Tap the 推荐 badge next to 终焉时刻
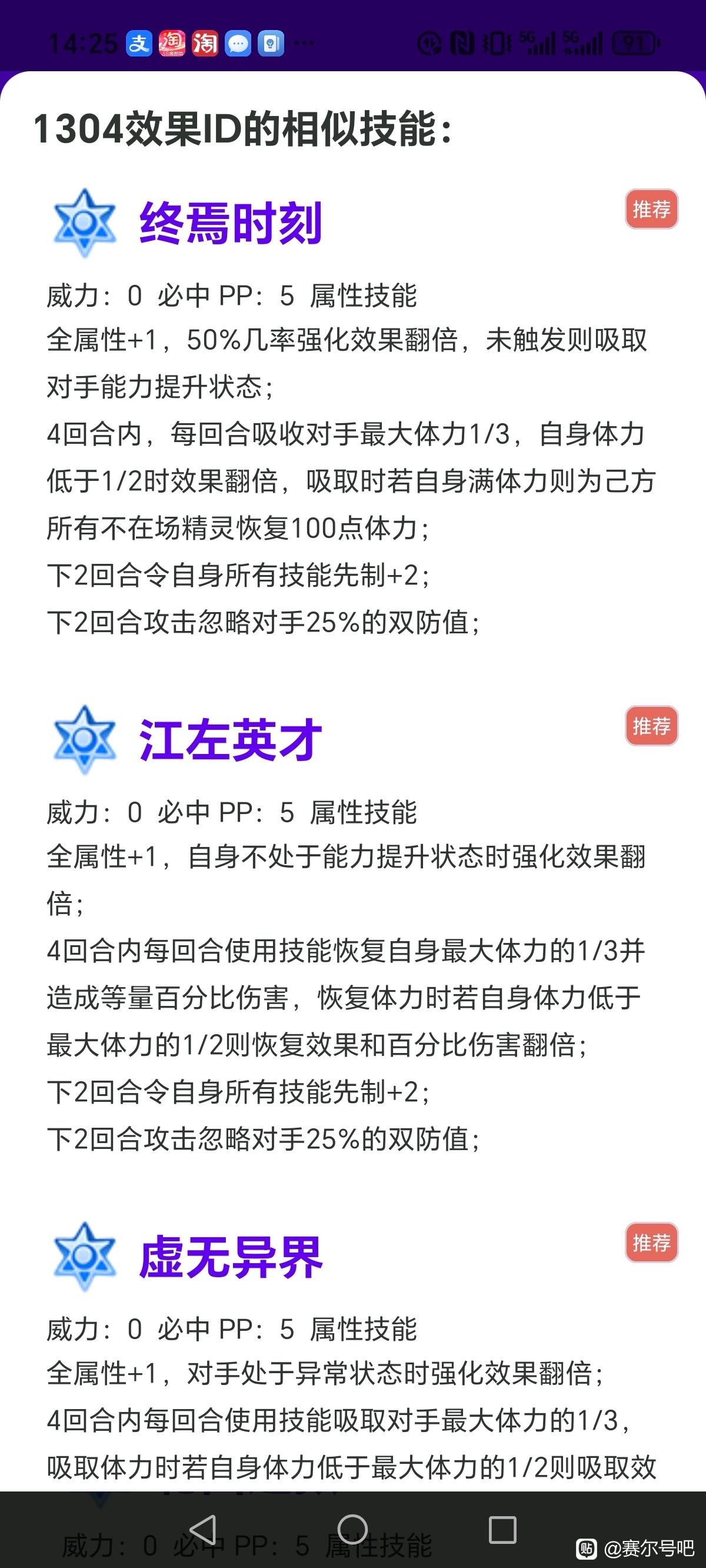Image resolution: width=706 pixels, height=1568 pixels. [651, 209]
